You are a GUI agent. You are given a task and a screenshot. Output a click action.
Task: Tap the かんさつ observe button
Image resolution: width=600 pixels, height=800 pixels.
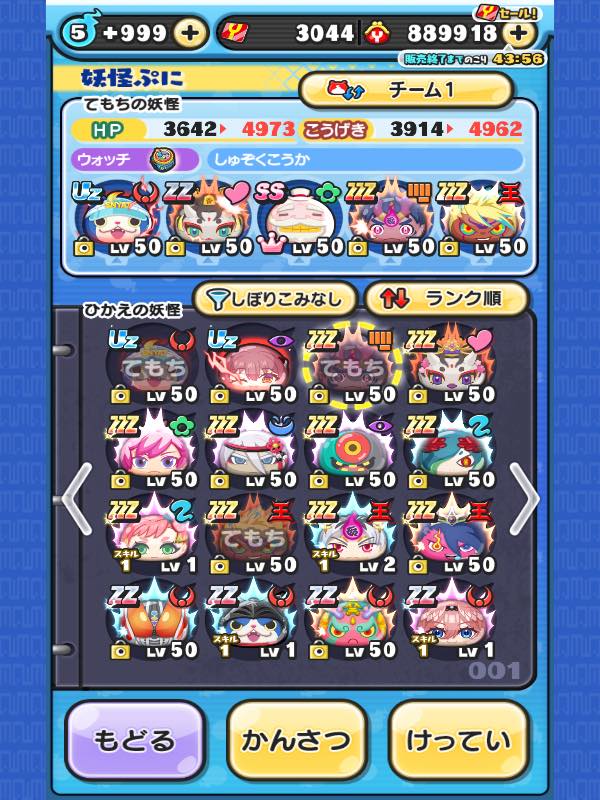coord(296,741)
